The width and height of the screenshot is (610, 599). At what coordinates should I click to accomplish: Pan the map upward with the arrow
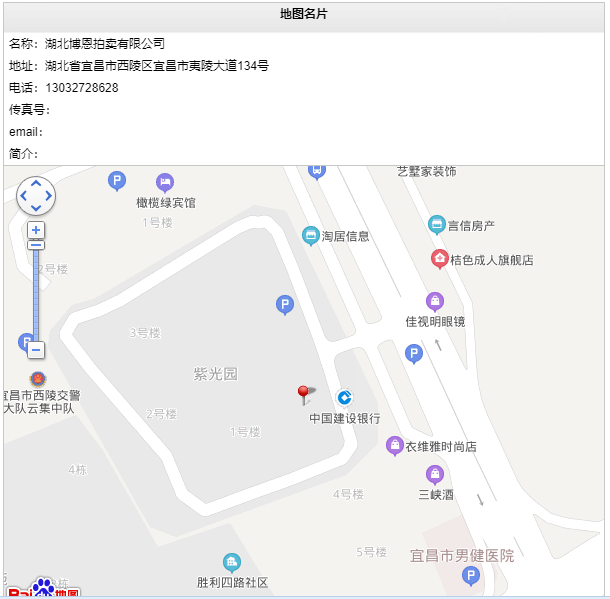point(36,183)
